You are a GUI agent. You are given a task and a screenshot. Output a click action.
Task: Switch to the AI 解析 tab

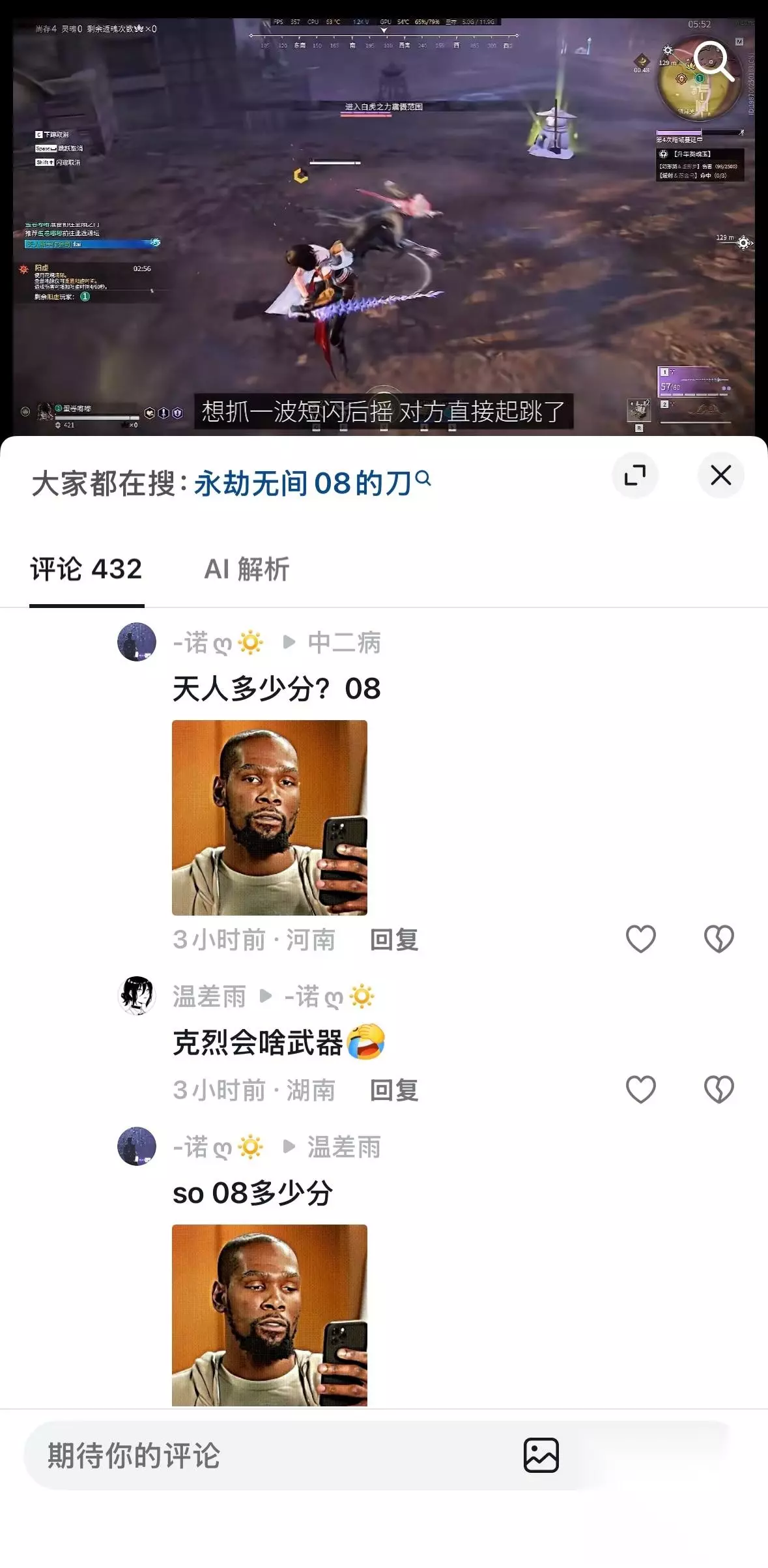(x=247, y=569)
